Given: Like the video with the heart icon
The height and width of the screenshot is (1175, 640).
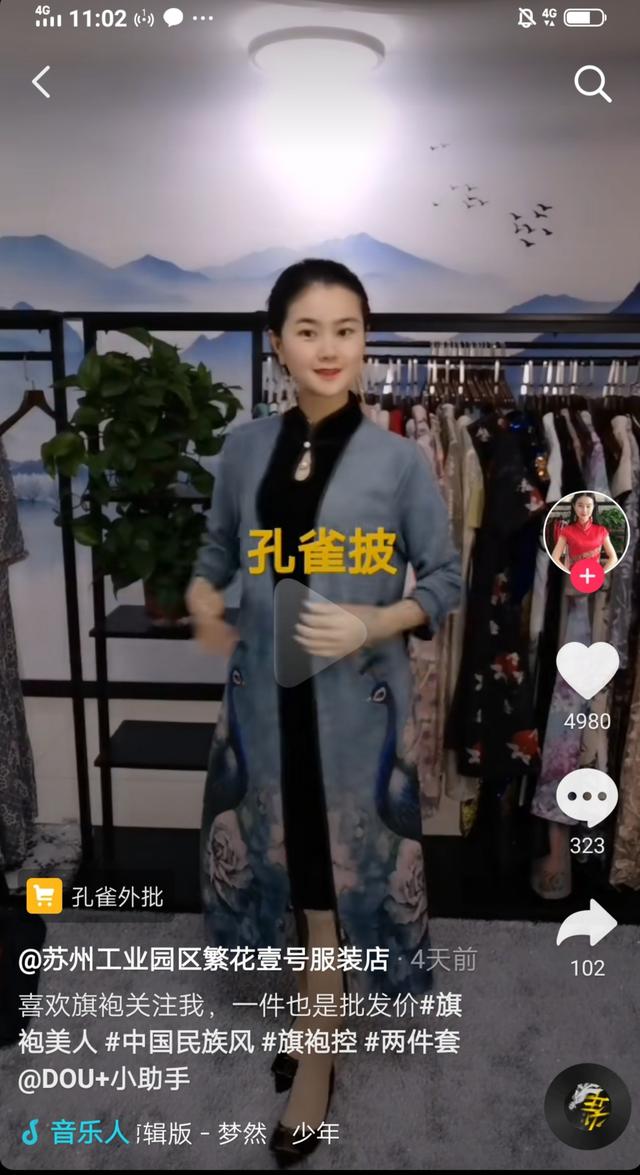Looking at the screenshot, I should [588, 670].
